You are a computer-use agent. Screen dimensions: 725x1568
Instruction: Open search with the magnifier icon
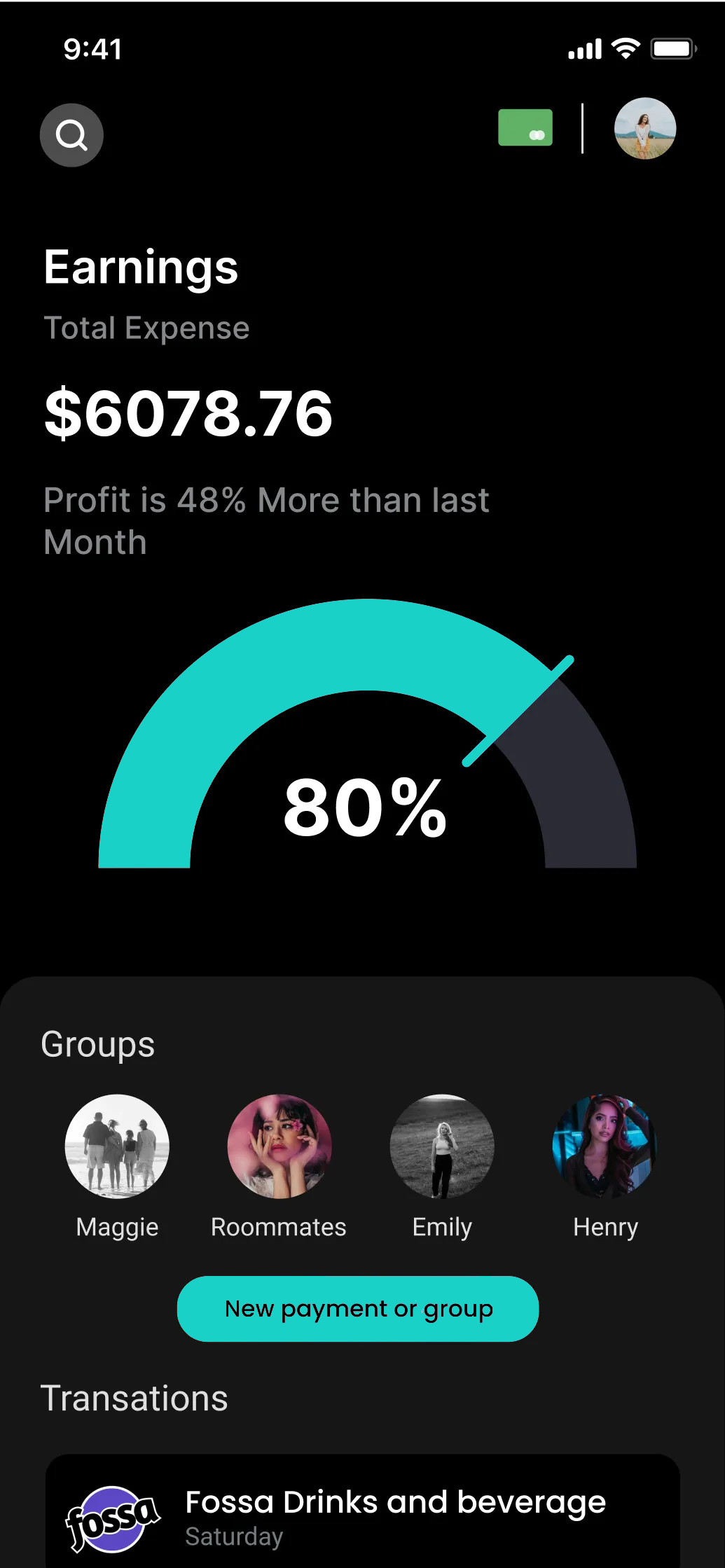(x=71, y=135)
